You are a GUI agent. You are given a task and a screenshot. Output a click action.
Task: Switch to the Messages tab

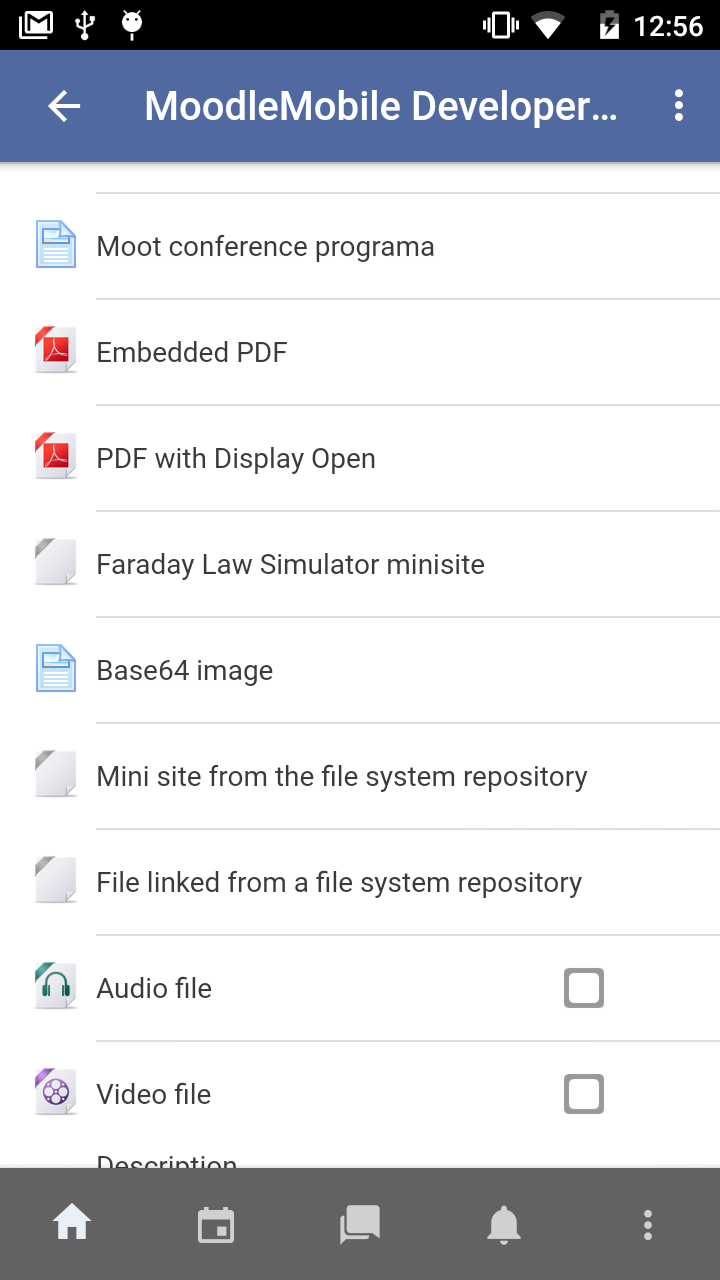click(x=360, y=1224)
